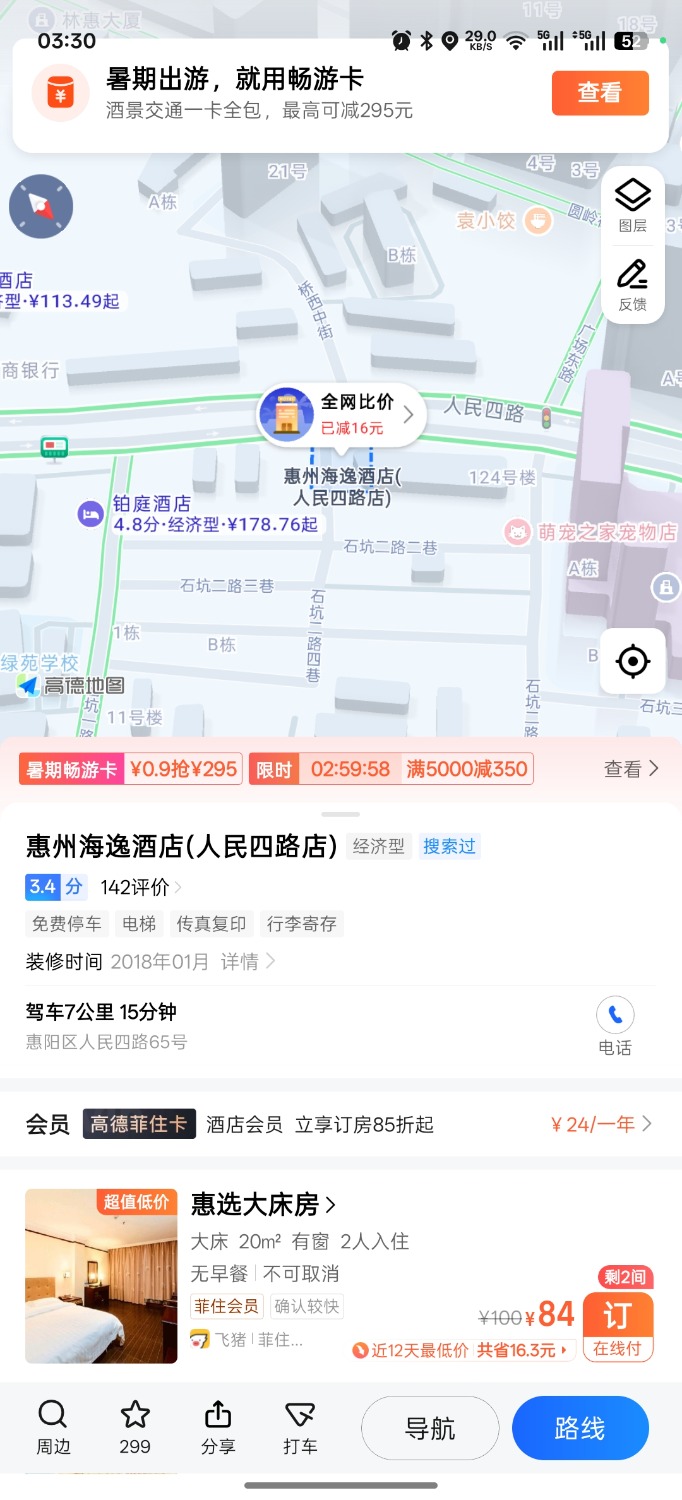Favorite this hotel with the star icon
This screenshot has height=1500, width=682.
[x=135, y=1426]
